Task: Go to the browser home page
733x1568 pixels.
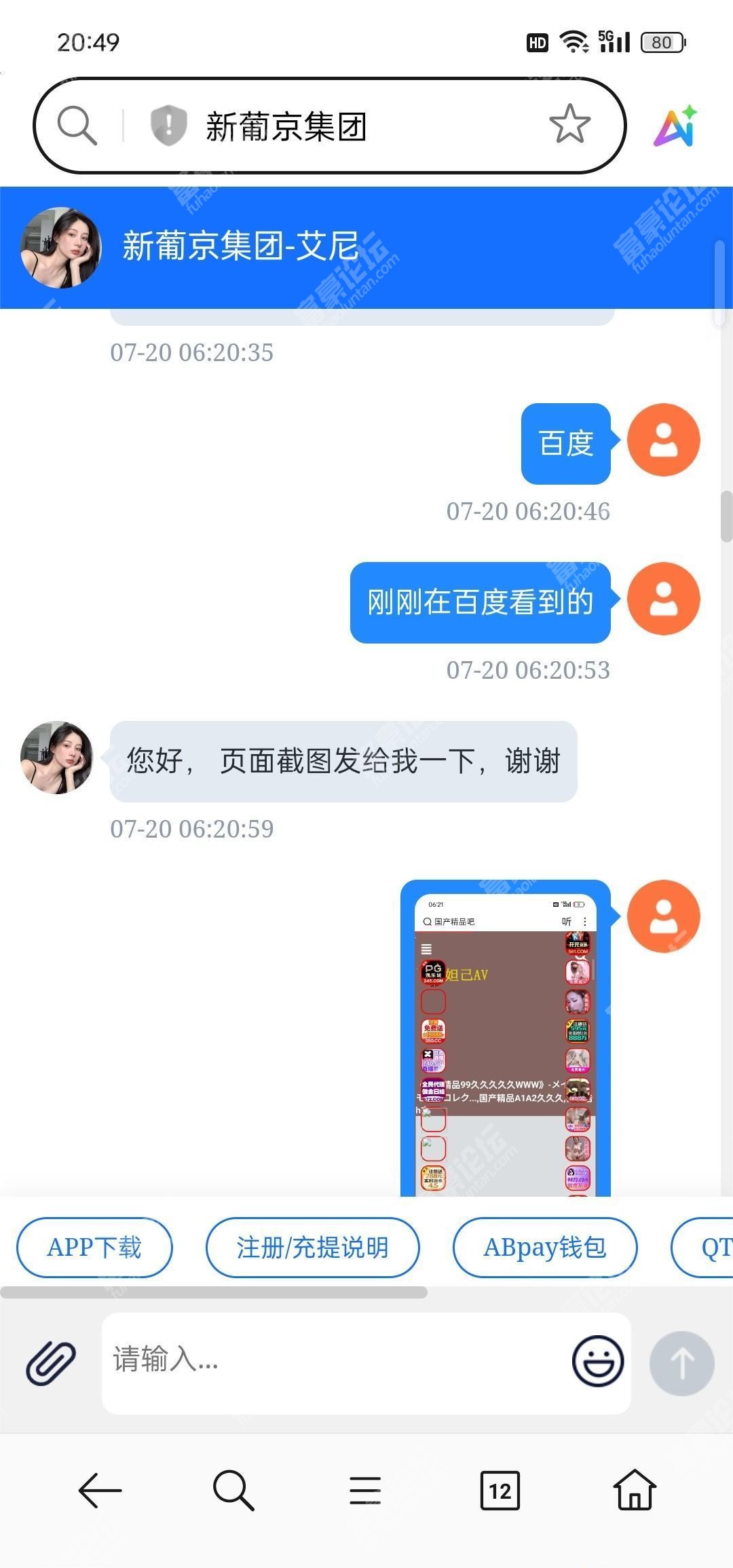Action: (x=635, y=1491)
